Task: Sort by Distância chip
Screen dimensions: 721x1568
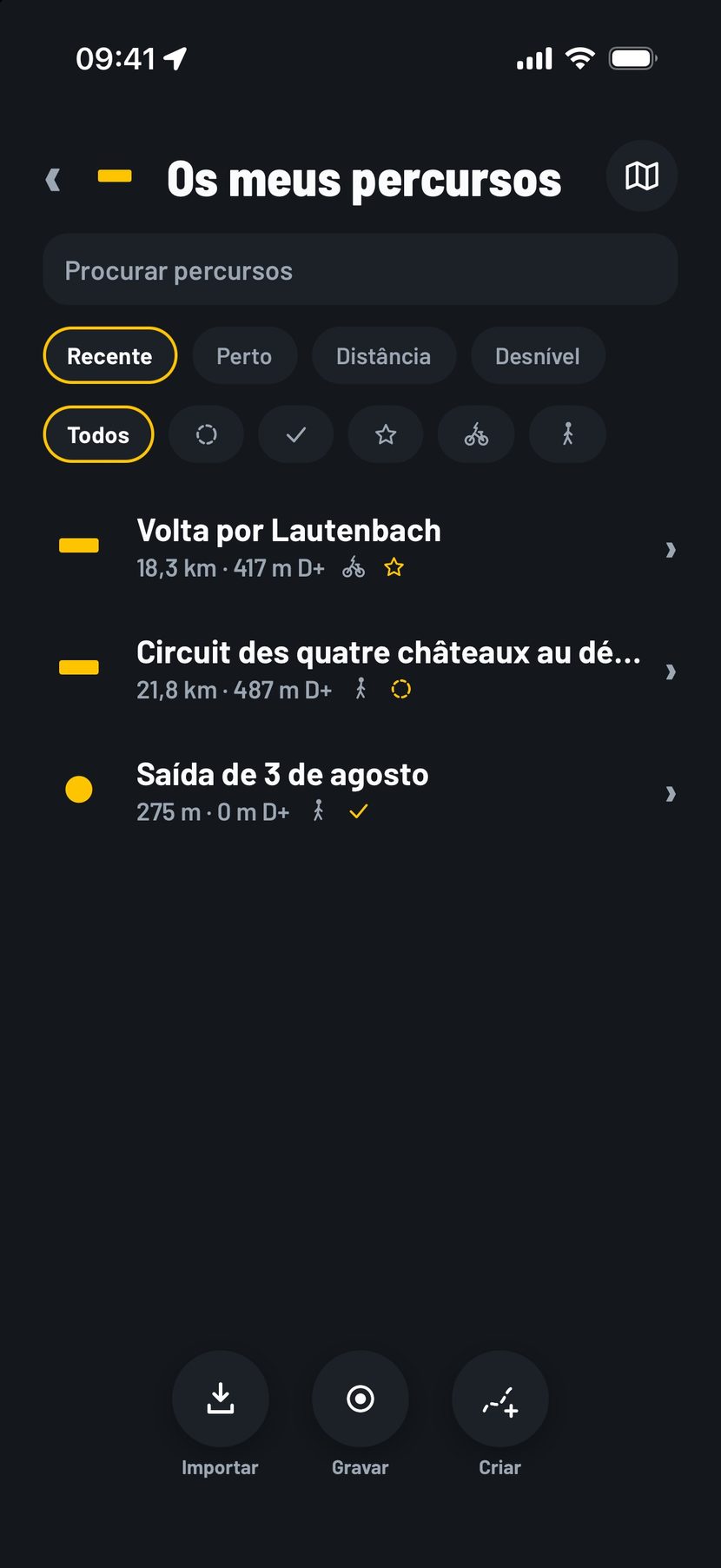Action: [x=383, y=356]
